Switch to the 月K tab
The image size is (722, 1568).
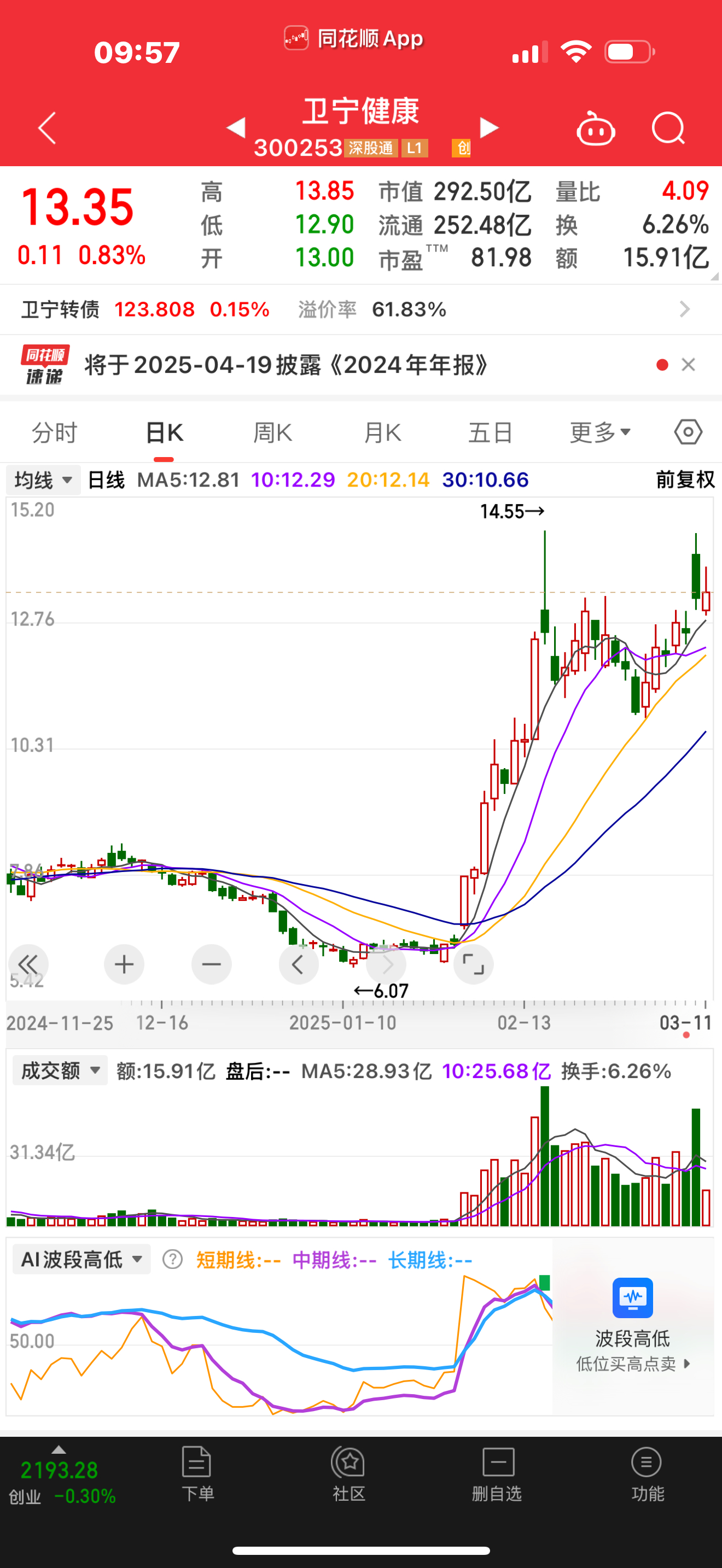[x=382, y=433]
